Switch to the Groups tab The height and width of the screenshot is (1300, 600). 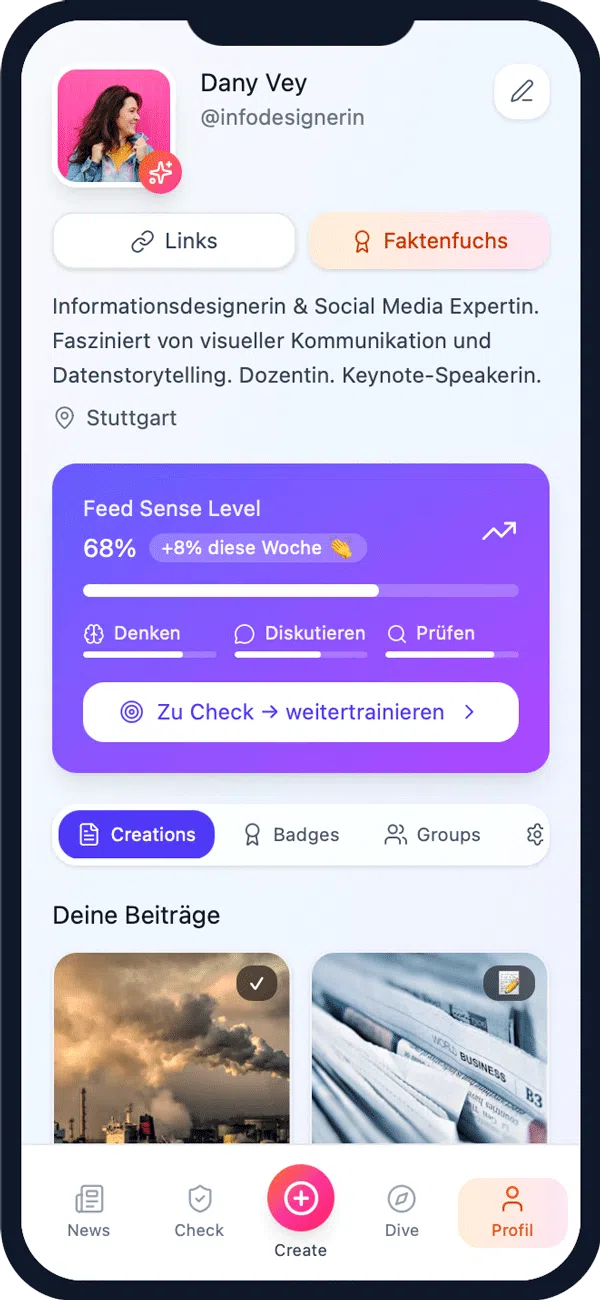point(432,835)
